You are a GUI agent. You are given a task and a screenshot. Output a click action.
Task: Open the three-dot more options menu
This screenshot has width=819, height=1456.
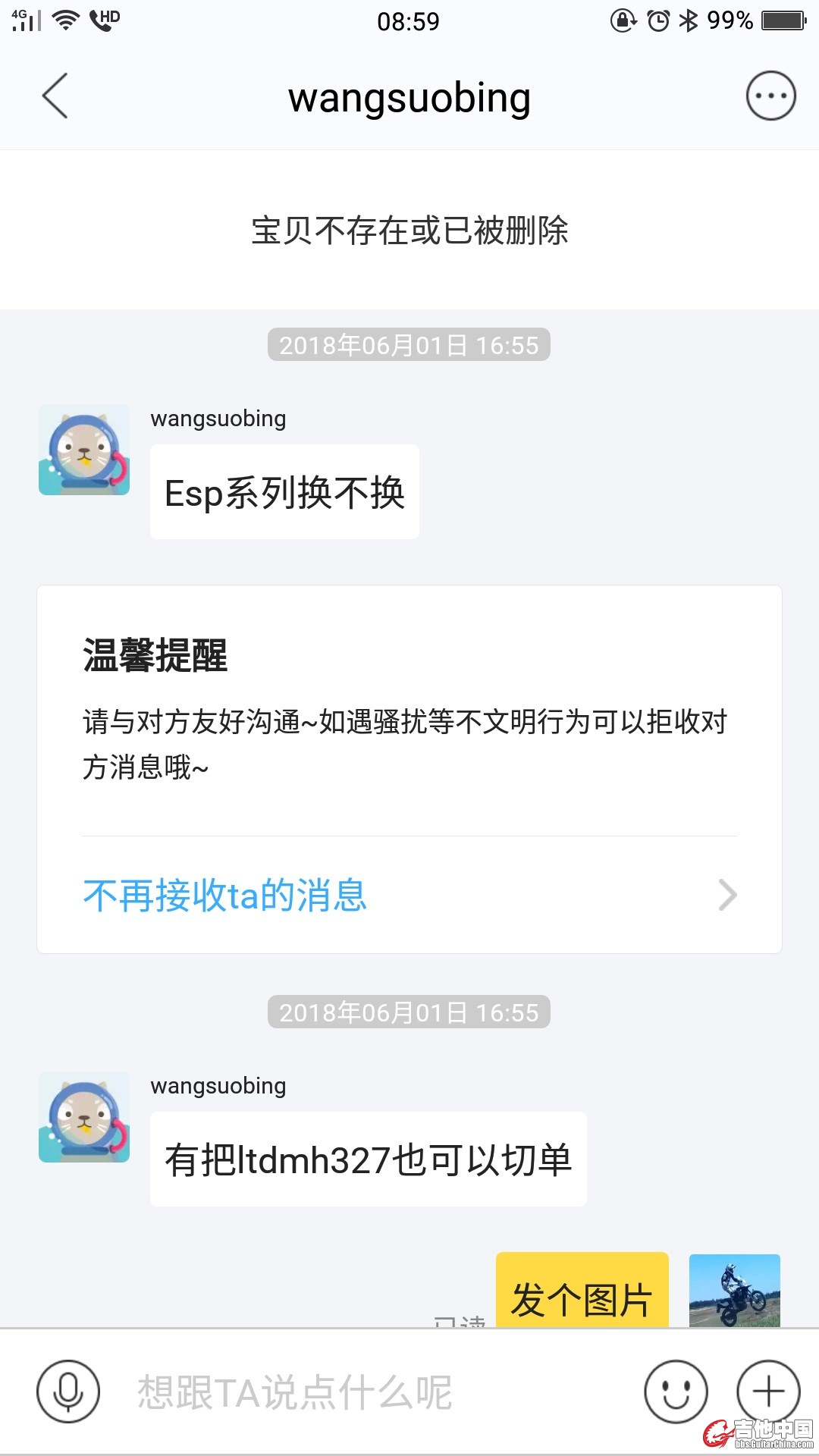coord(770,96)
